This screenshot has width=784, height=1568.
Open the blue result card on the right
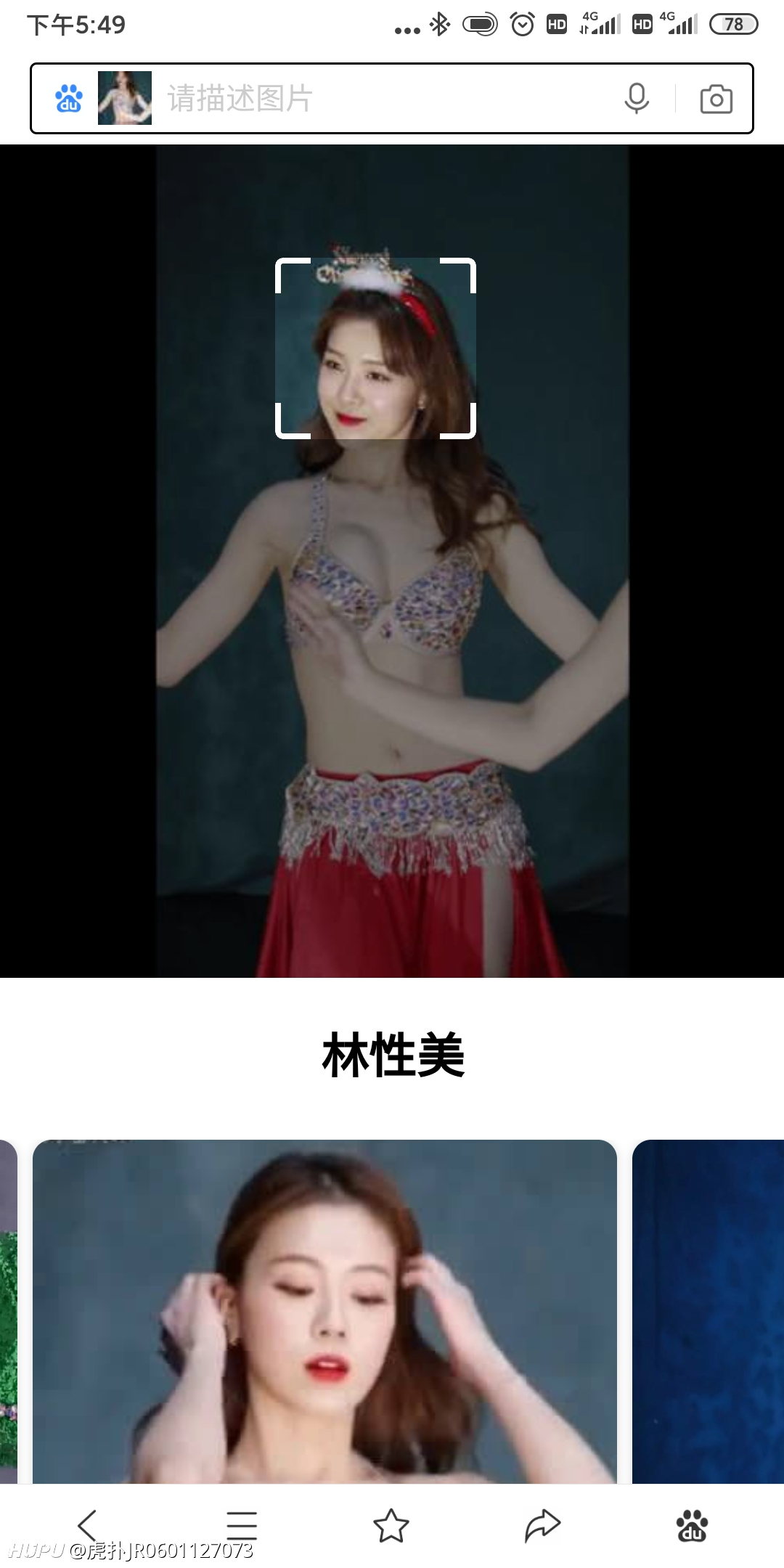tap(708, 1311)
